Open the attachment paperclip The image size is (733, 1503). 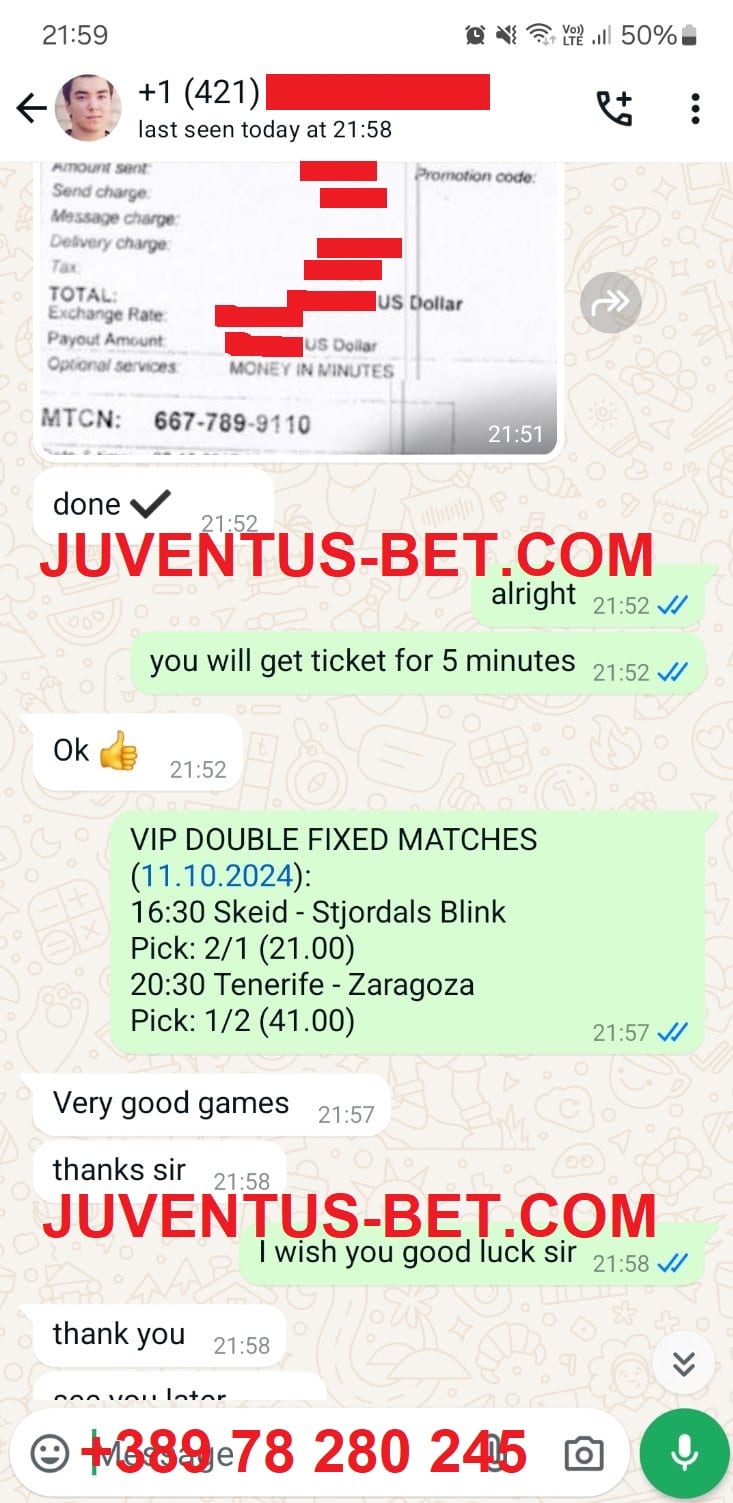click(x=497, y=1453)
